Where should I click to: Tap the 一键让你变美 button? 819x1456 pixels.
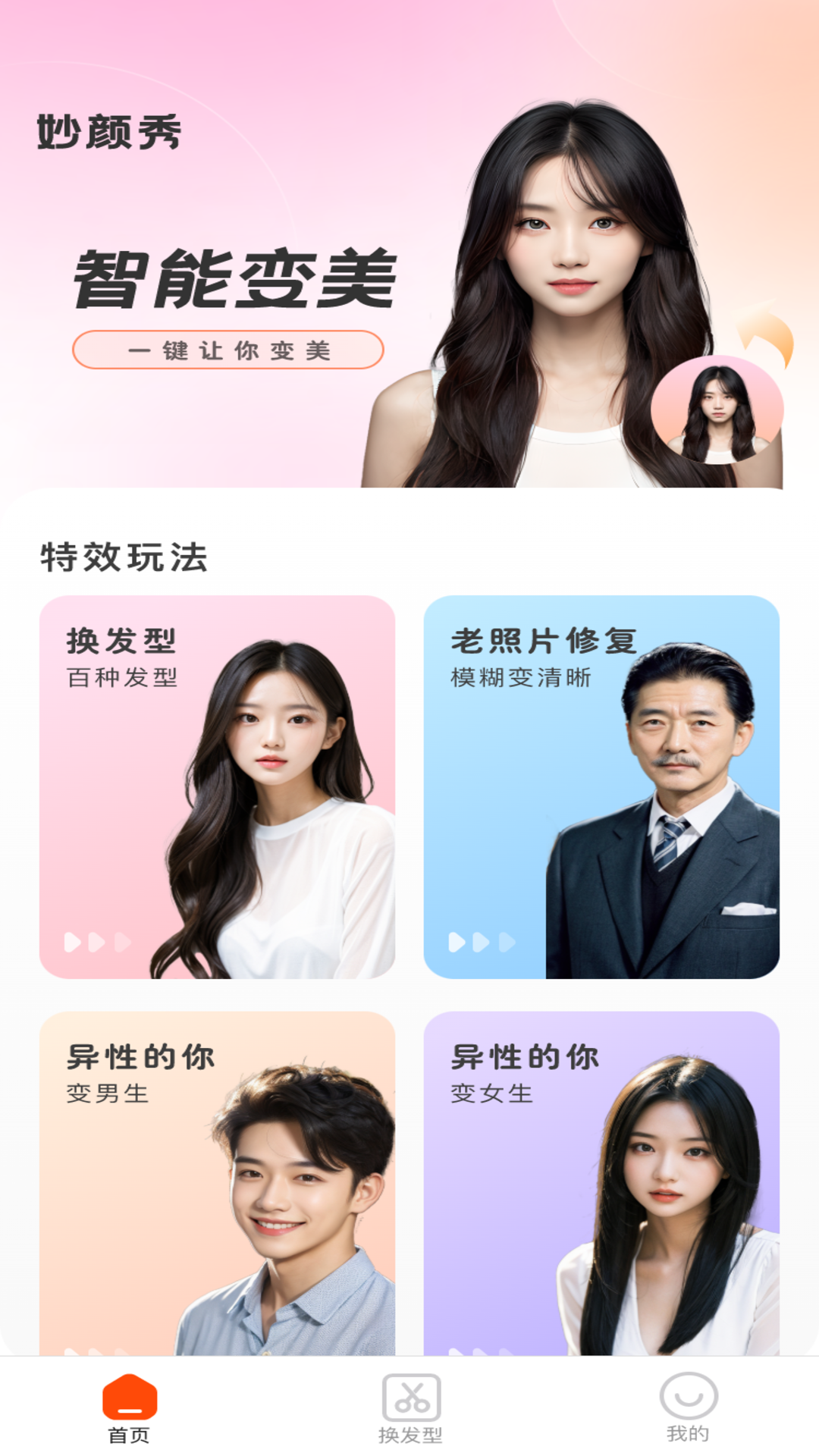coord(227,350)
